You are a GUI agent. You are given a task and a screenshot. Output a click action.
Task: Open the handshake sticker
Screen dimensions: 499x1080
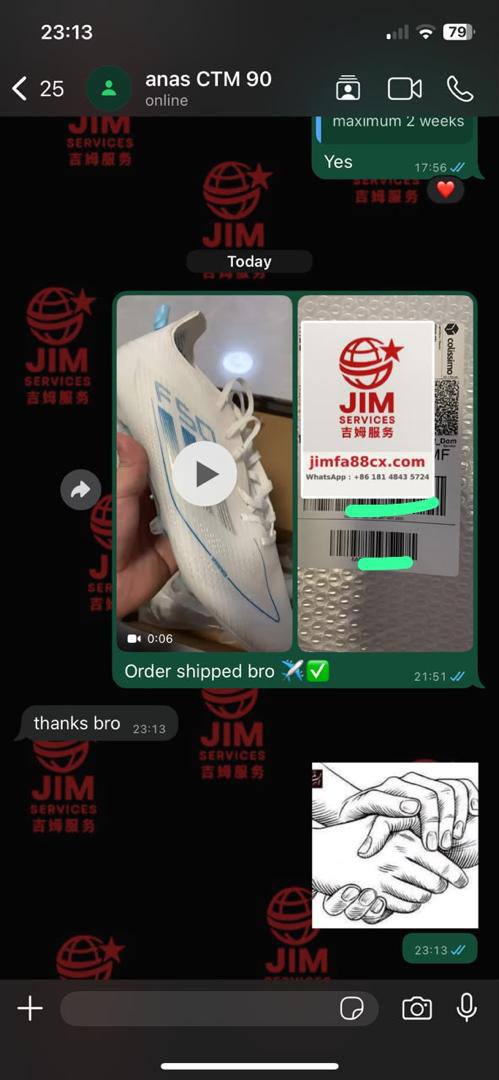point(395,845)
